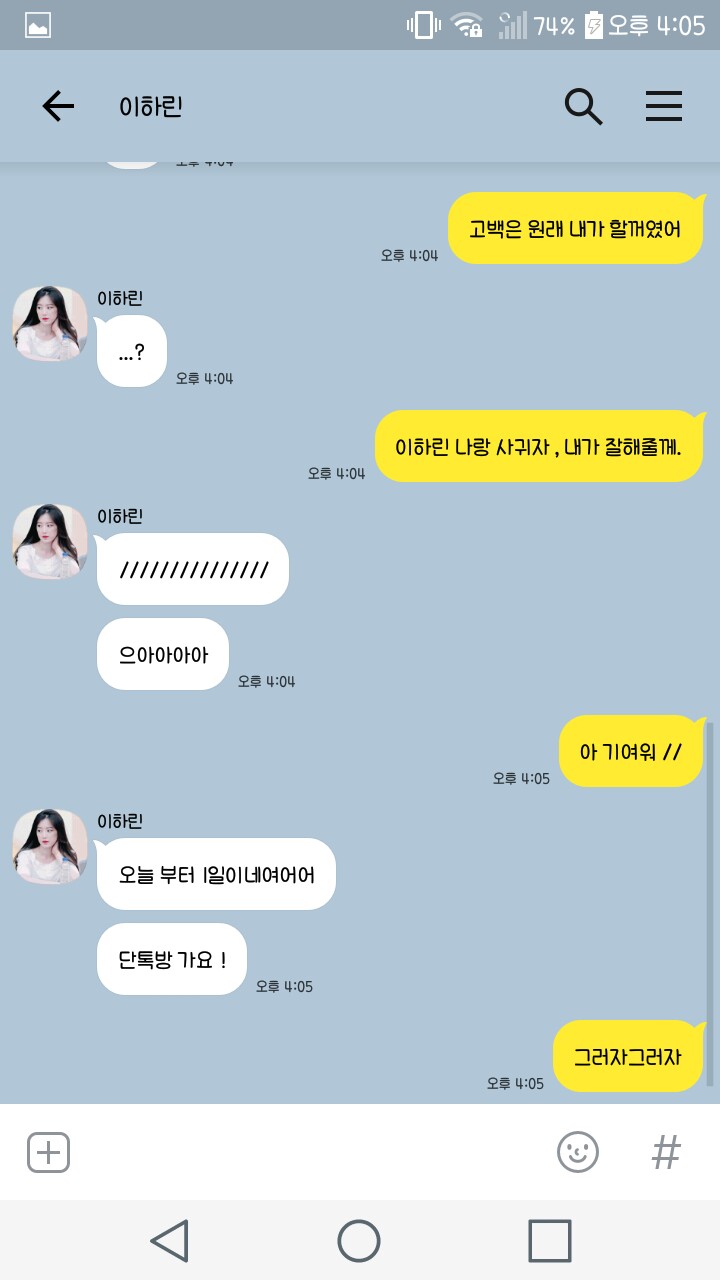Open the emoticon picker
This screenshot has height=1280, width=720.
tap(578, 1152)
